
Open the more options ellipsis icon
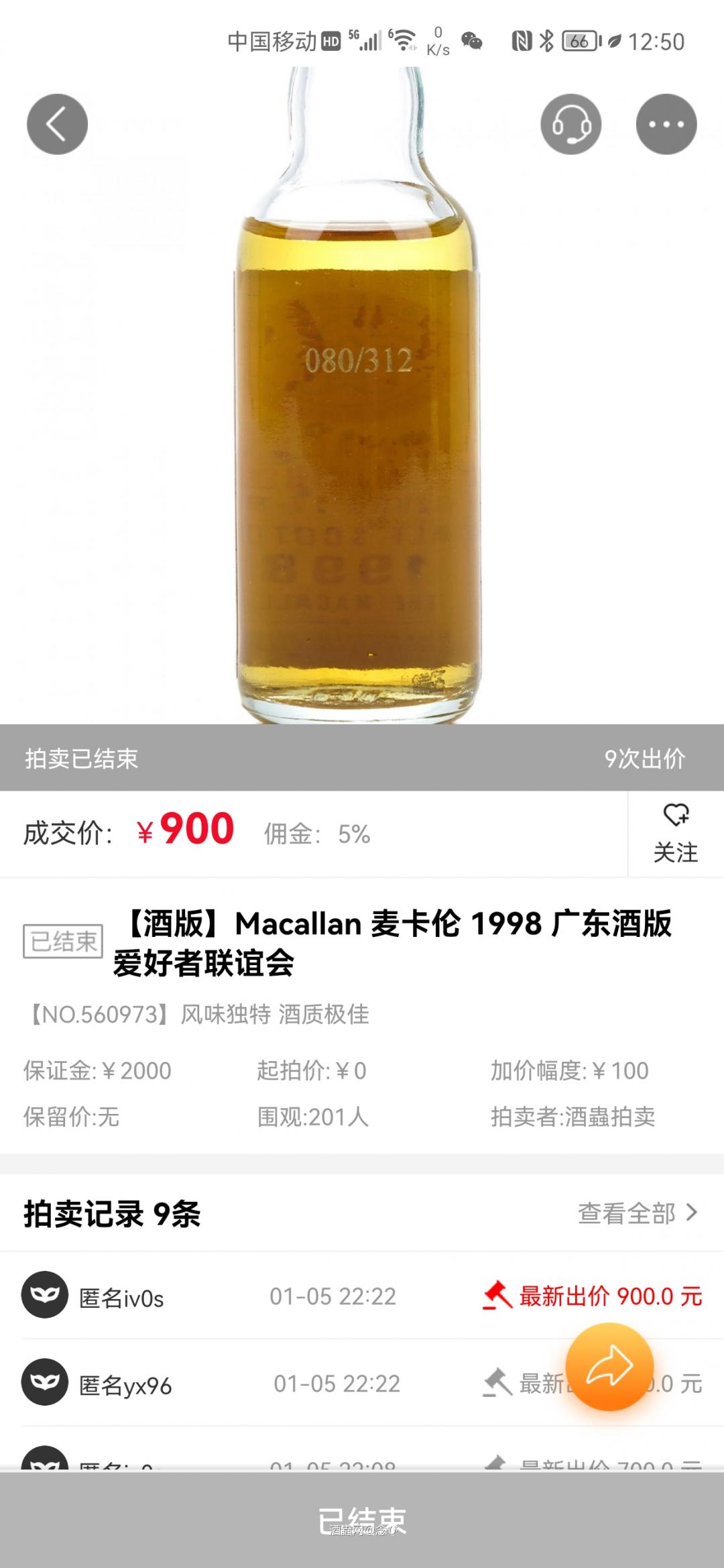pos(667,123)
